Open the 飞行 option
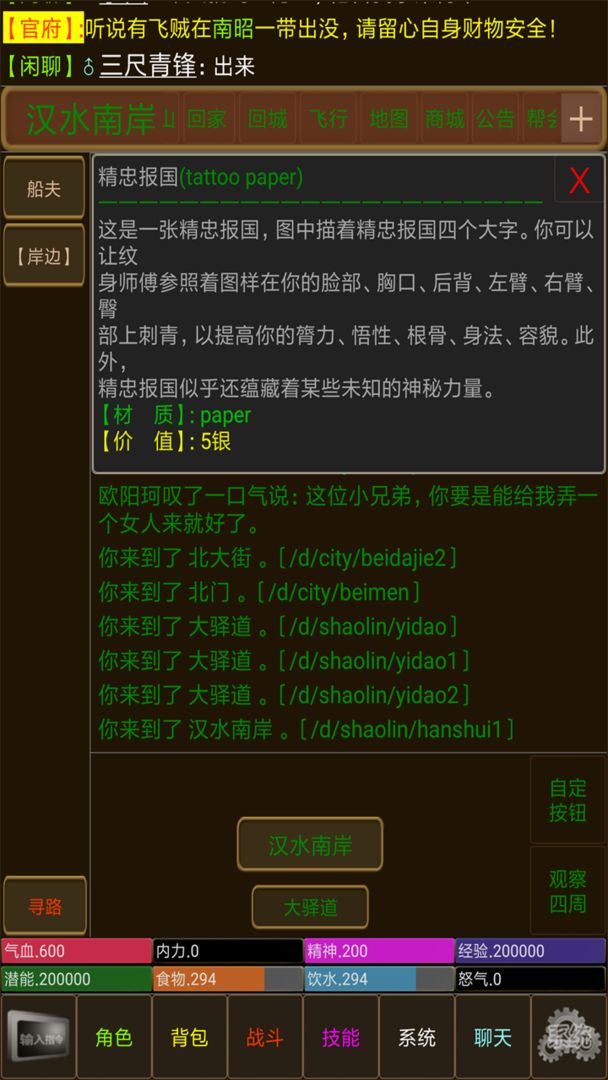Image resolution: width=608 pixels, height=1080 pixels. [327, 120]
